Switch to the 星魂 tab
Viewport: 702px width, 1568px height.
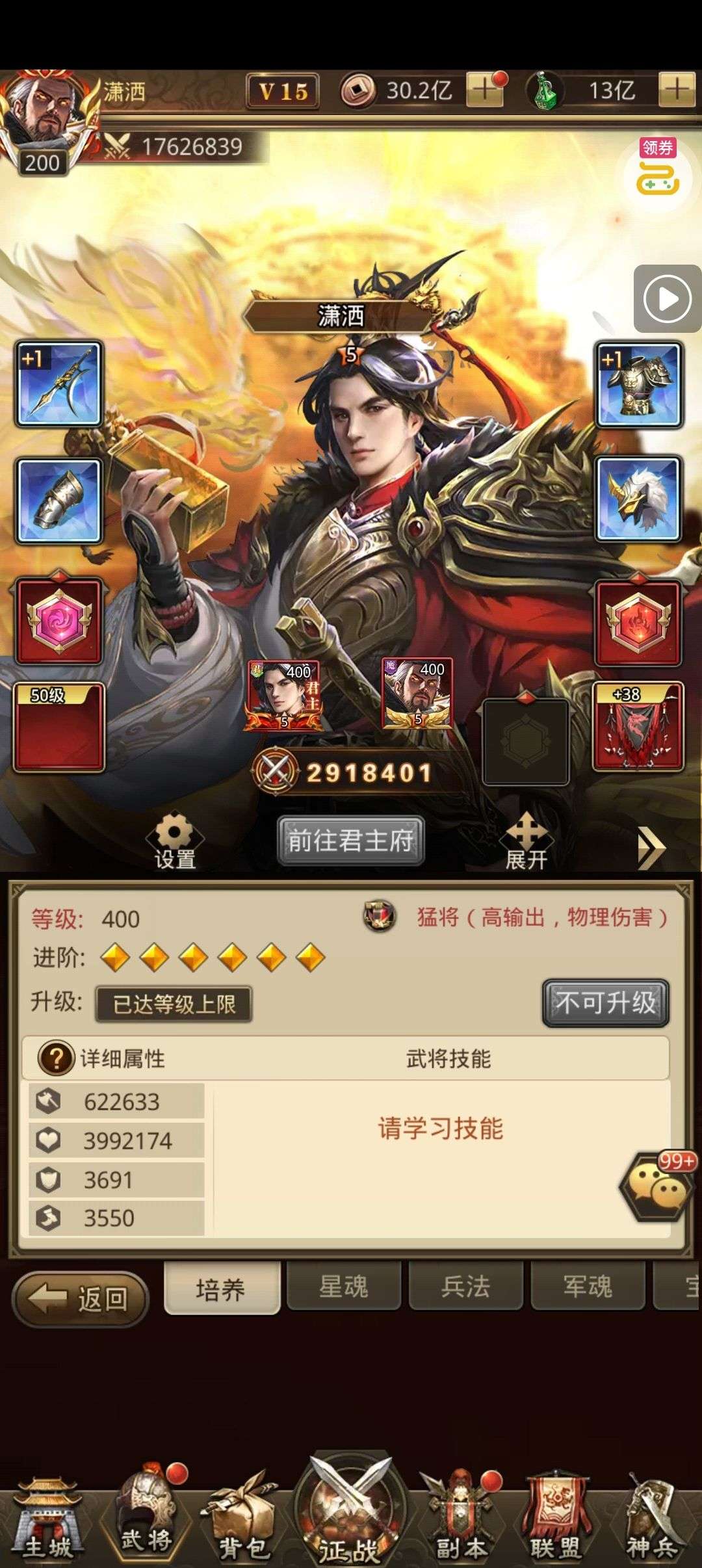[343, 1287]
